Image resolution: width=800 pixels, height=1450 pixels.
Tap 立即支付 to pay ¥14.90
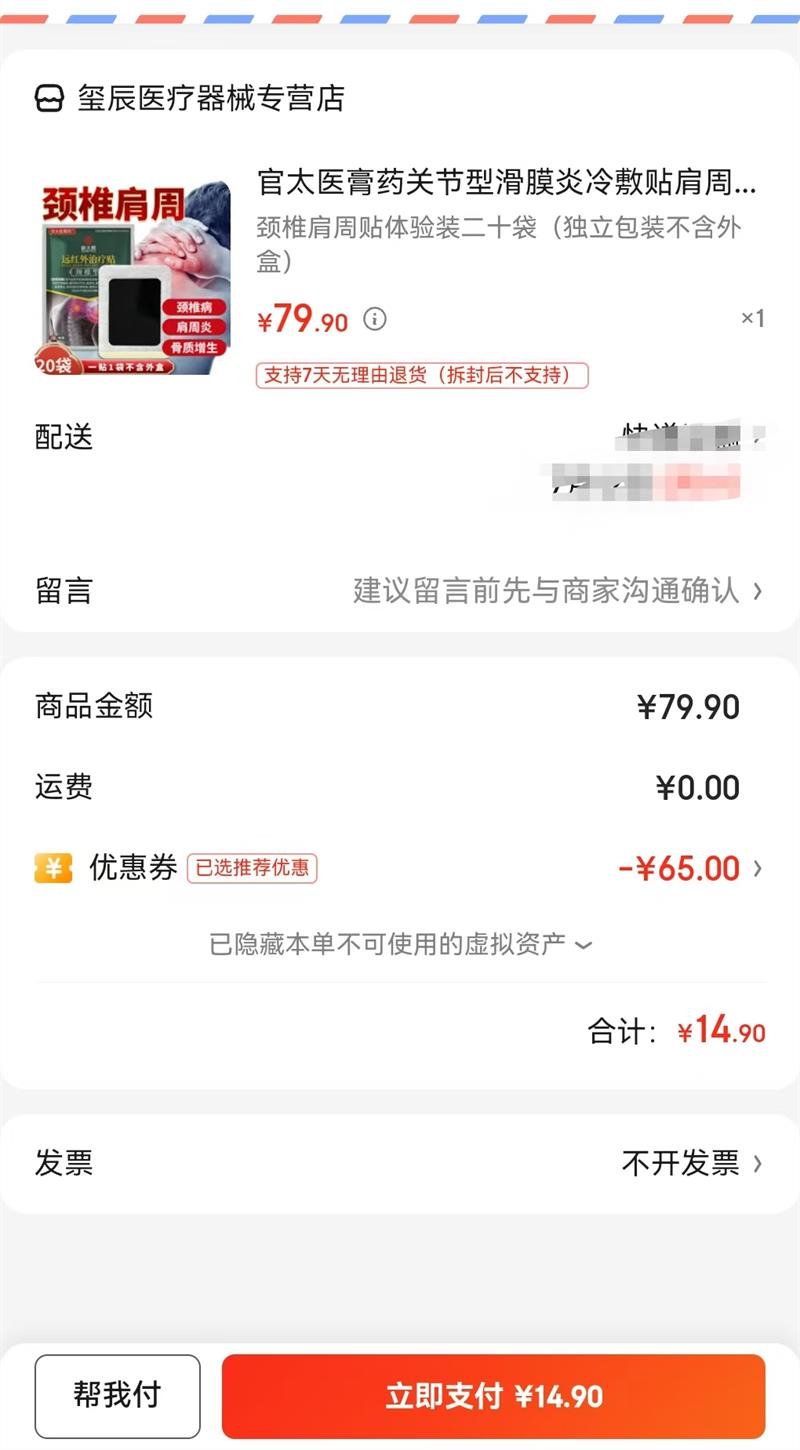[x=493, y=1396]
